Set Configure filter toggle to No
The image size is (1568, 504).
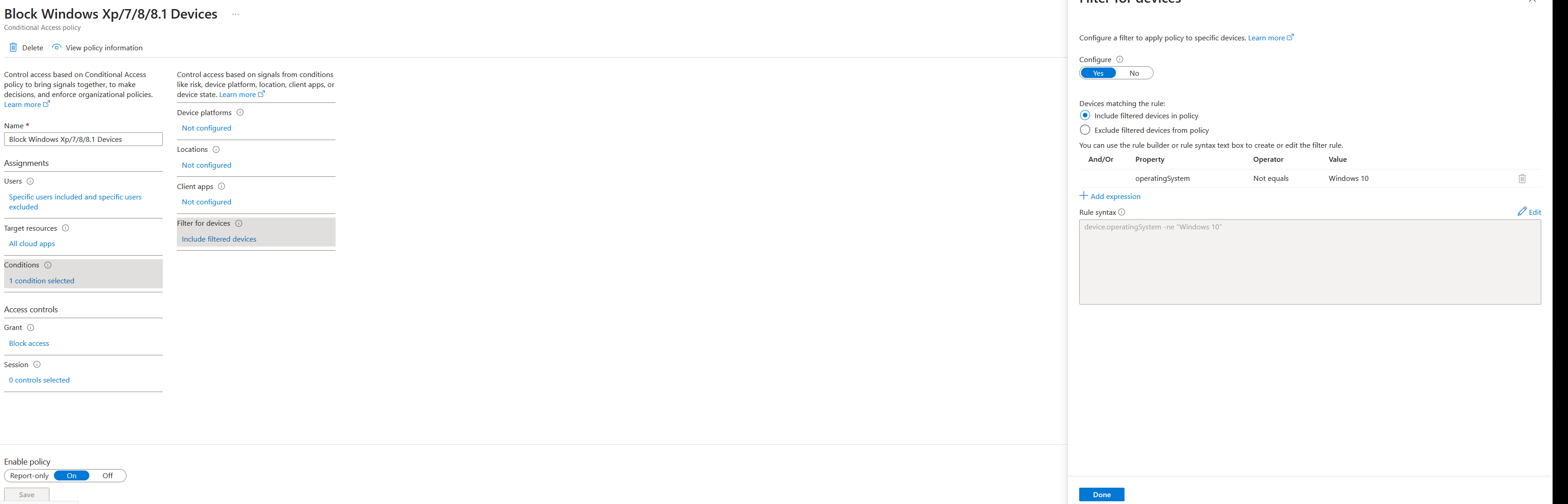[1134, 73]
